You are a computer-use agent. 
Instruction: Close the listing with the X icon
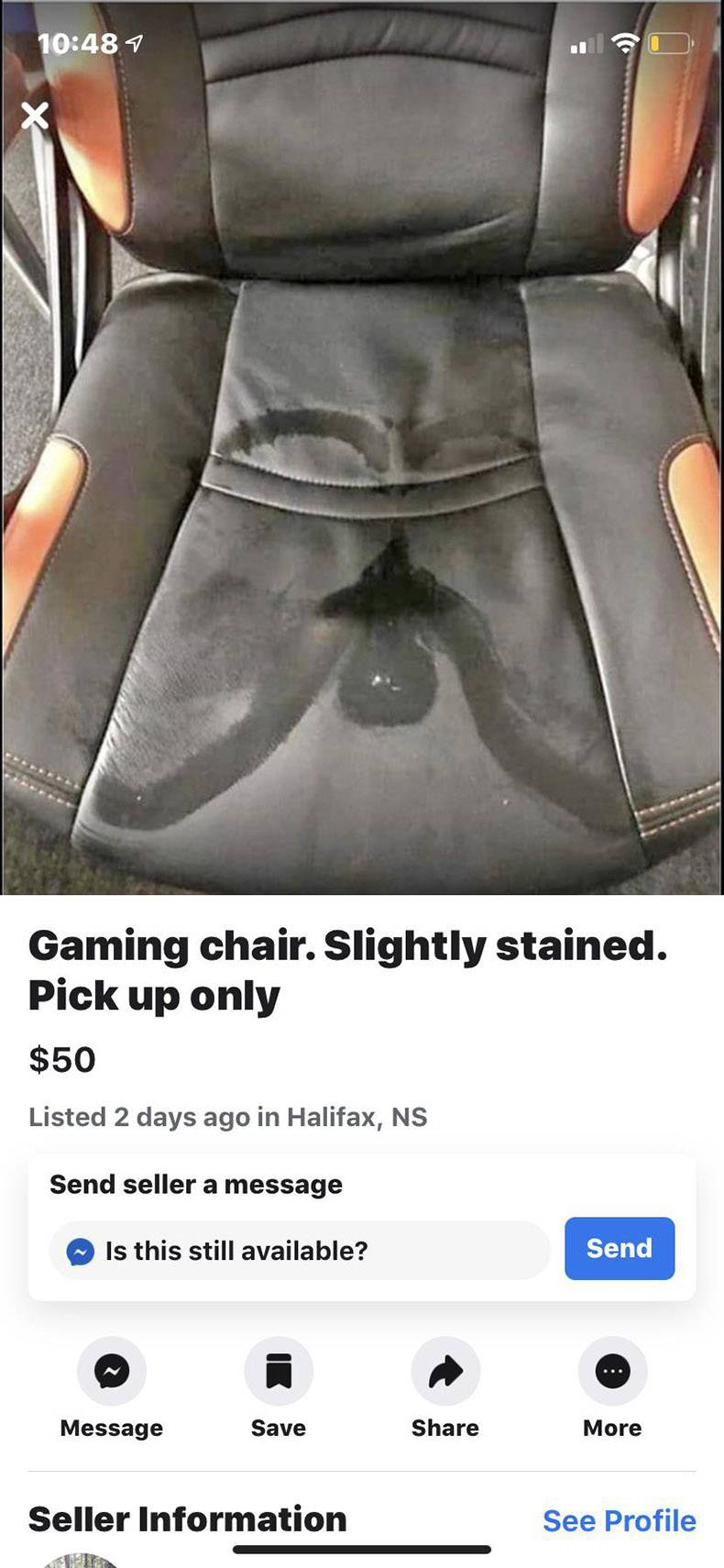(35, 116)
